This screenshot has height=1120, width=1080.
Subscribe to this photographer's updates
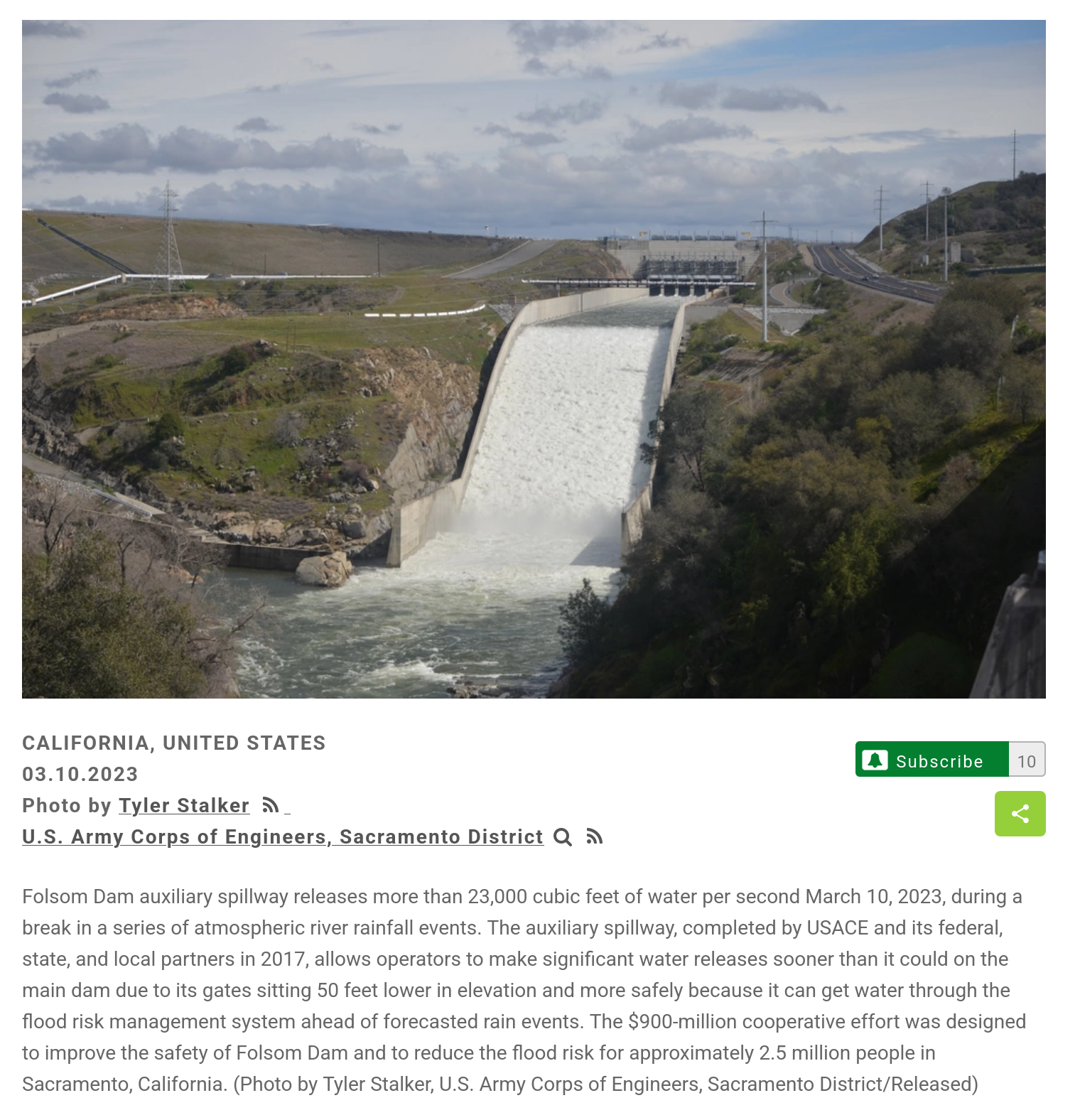click(x=931, y=760)
